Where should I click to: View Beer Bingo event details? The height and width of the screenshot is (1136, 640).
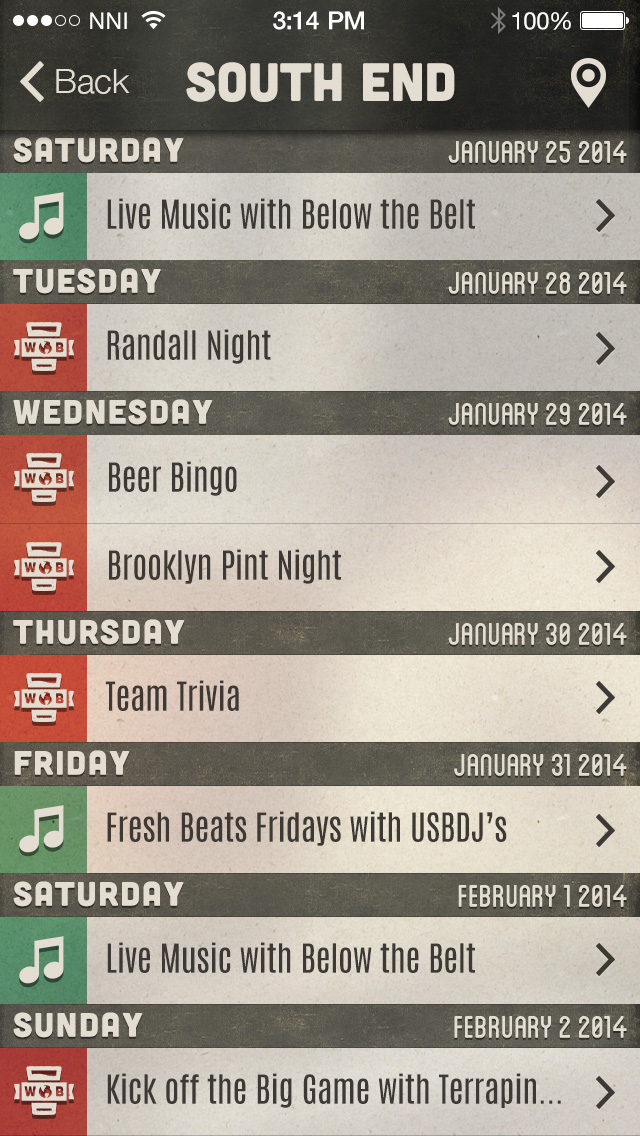coord(320,479)
